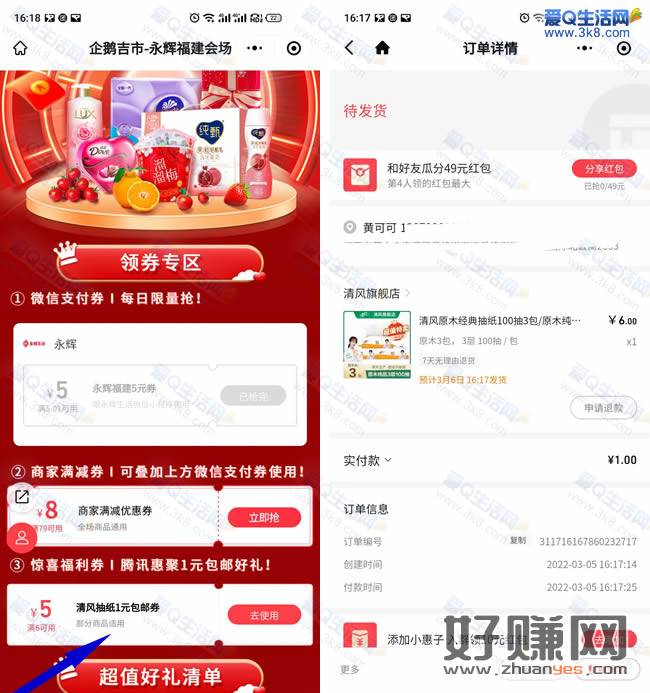Viewport: 650px width, 693px height.
Task: Tap 申请退款 to request a refund
Action: coord(604,407)
